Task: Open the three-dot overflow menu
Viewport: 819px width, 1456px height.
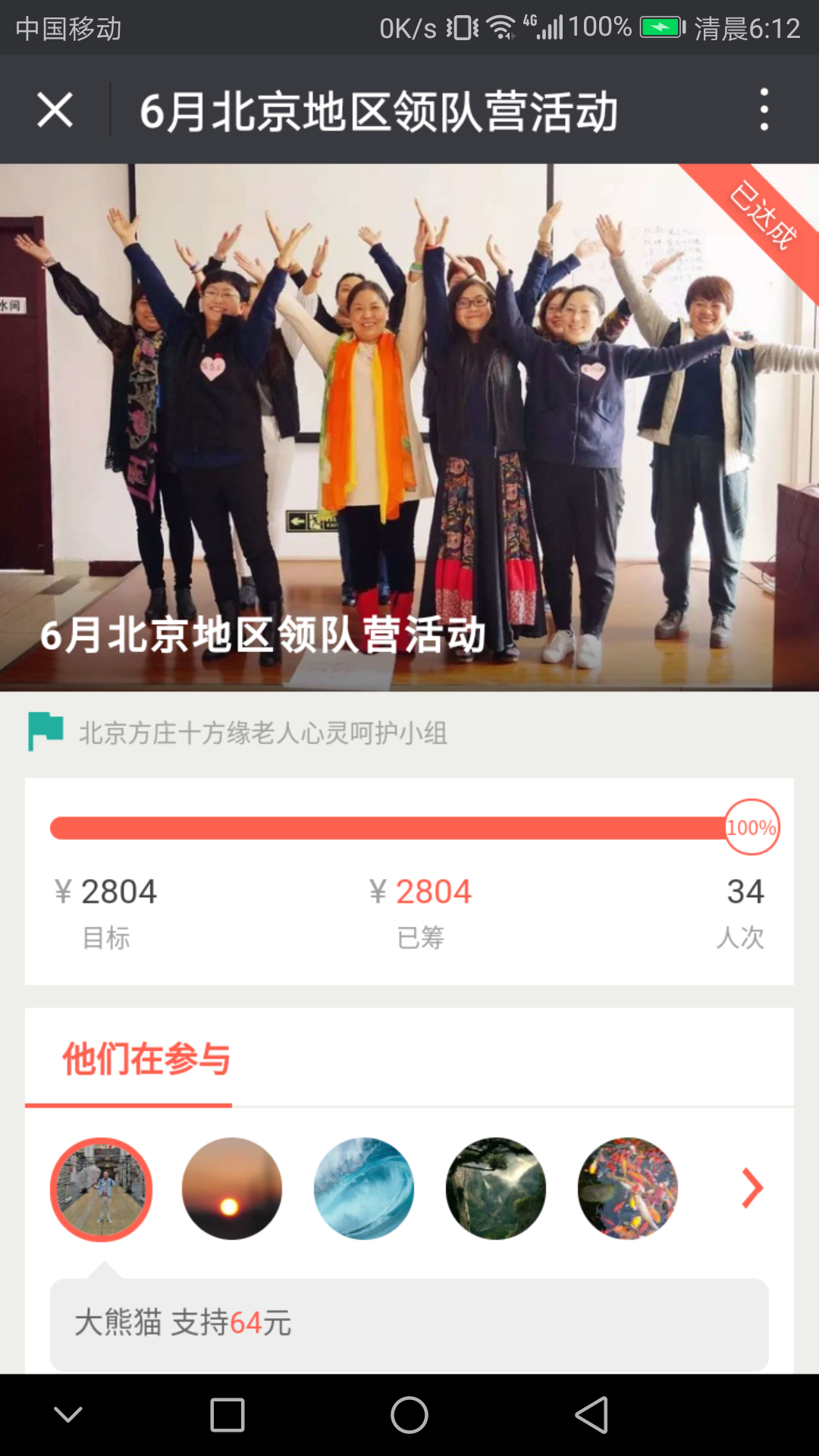Action: pos(764,110)
